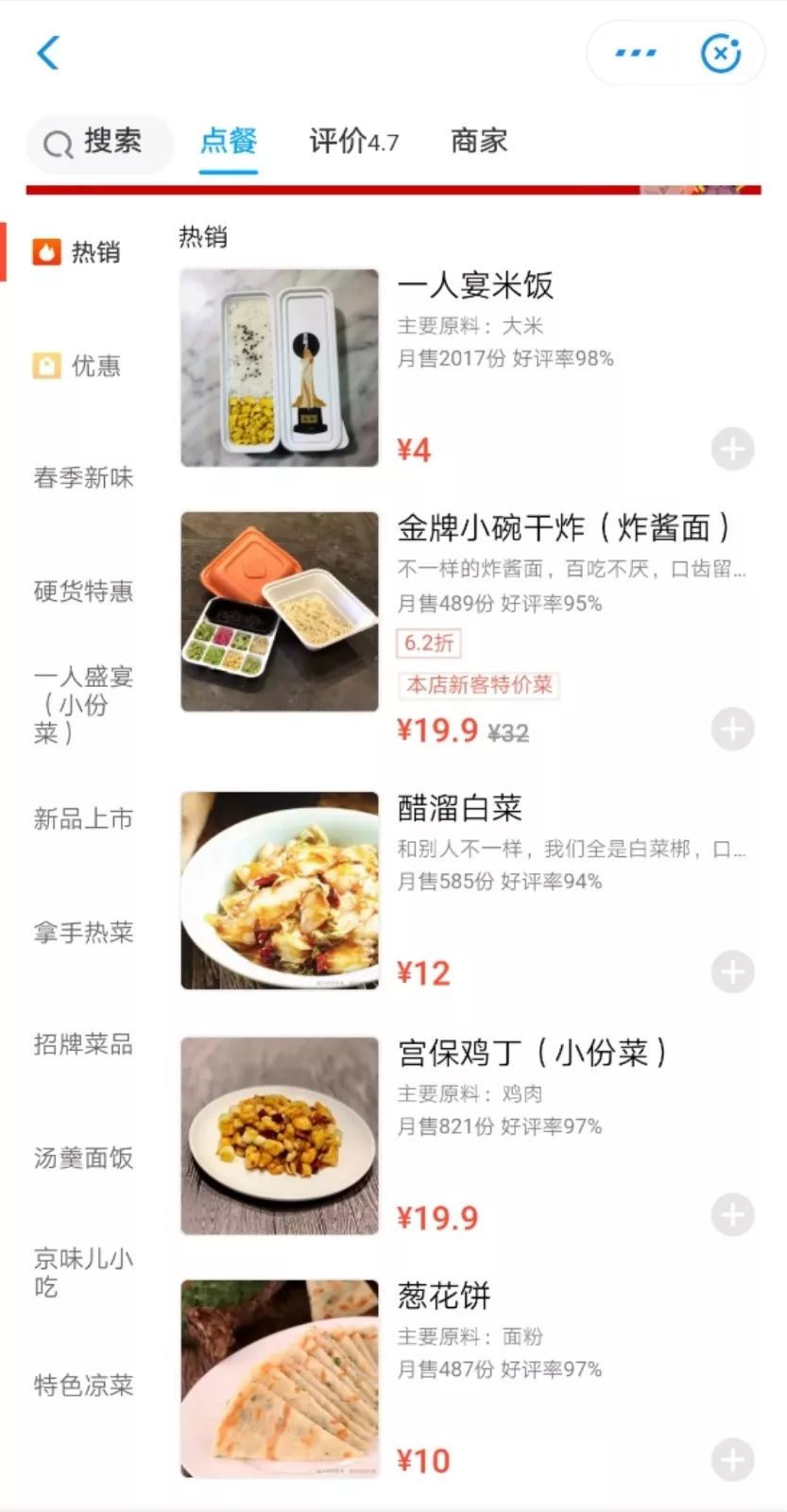This screenshot has height=1512, width=787.
Task: Open the 一人盛宴（小份菜）category
Action: point(83,705)
